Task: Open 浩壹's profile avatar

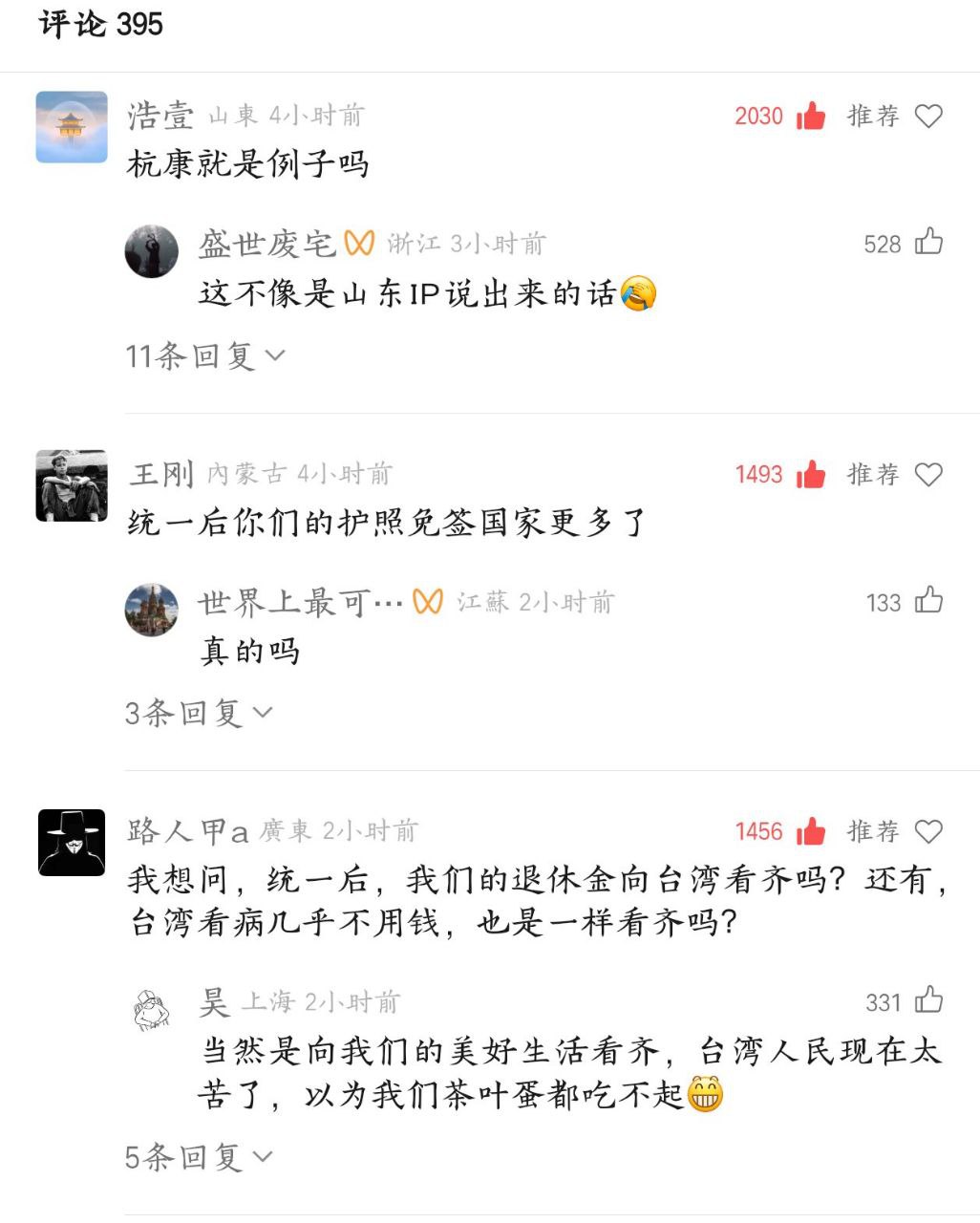Action: tap(72, 127)
